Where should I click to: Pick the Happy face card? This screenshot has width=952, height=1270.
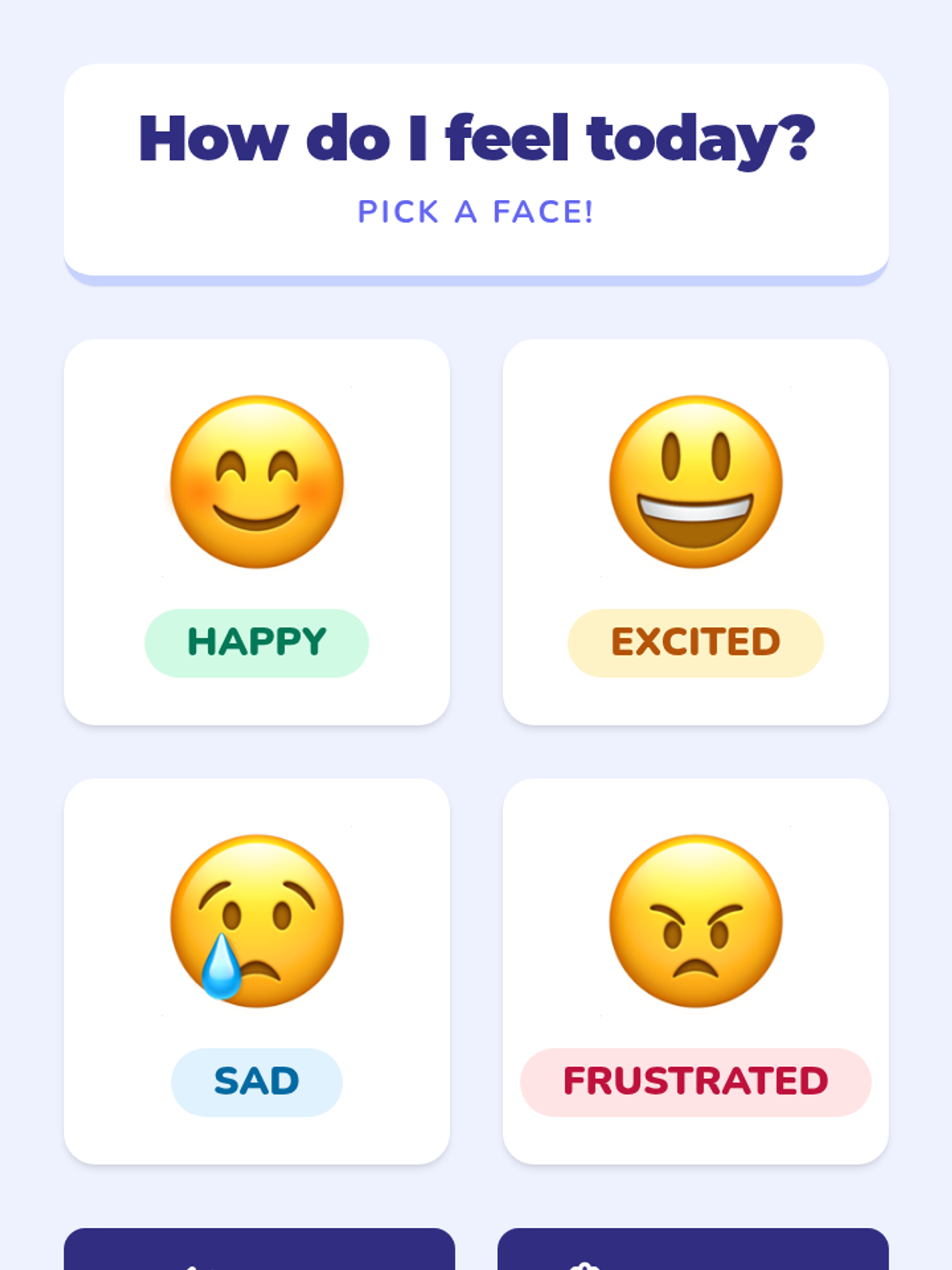pyautogui.click(x=256, y=532)
